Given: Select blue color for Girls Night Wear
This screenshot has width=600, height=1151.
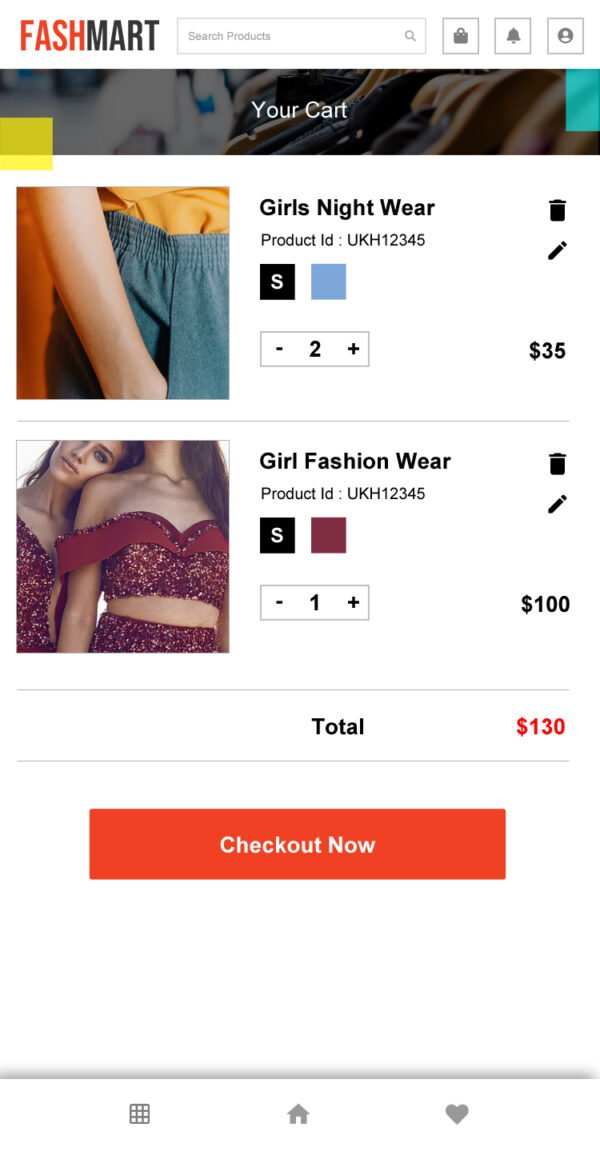Looking at the screenshot, I should coord(328,282).
